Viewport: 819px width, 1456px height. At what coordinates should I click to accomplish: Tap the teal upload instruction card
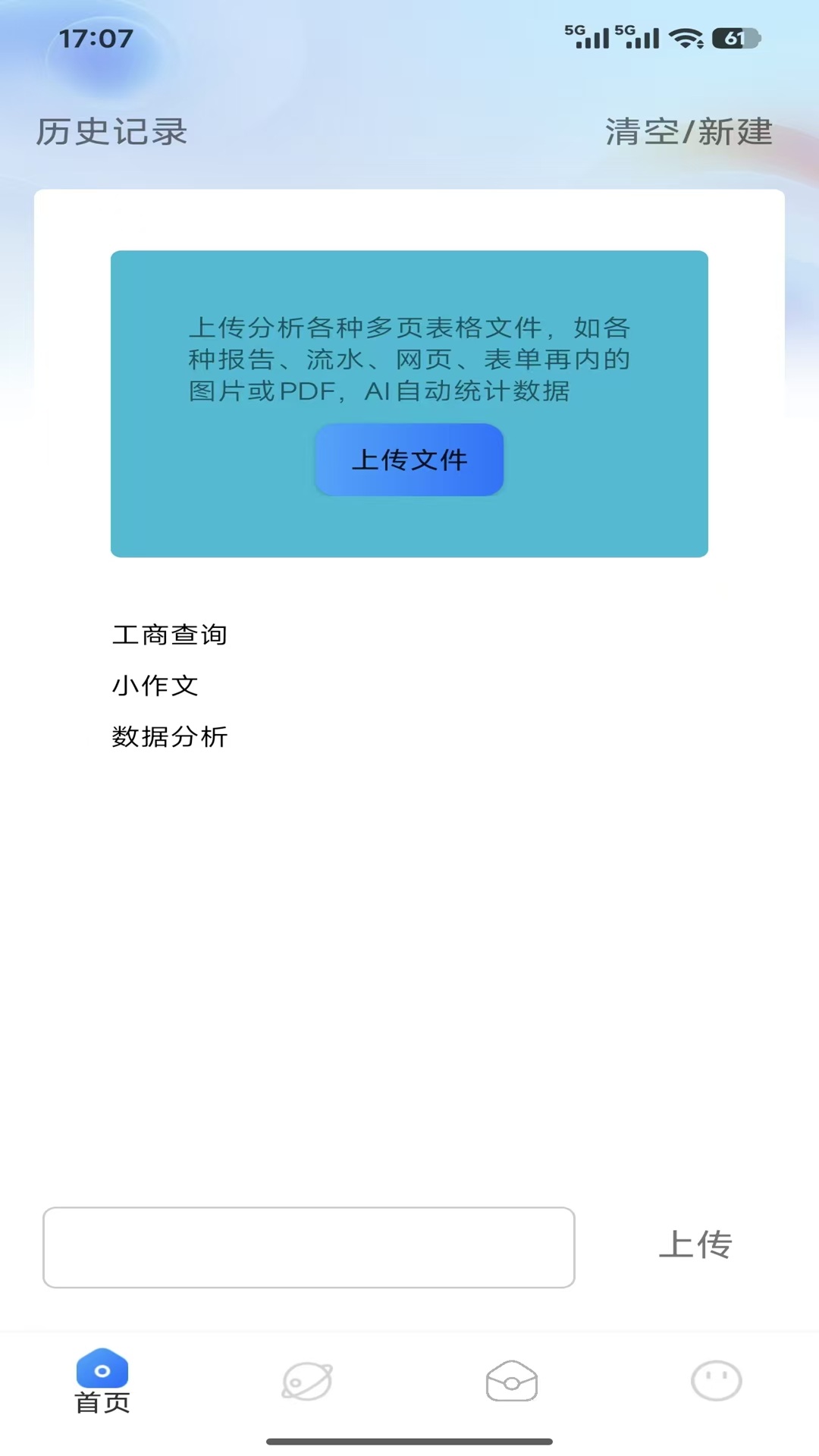pos(409,403)
